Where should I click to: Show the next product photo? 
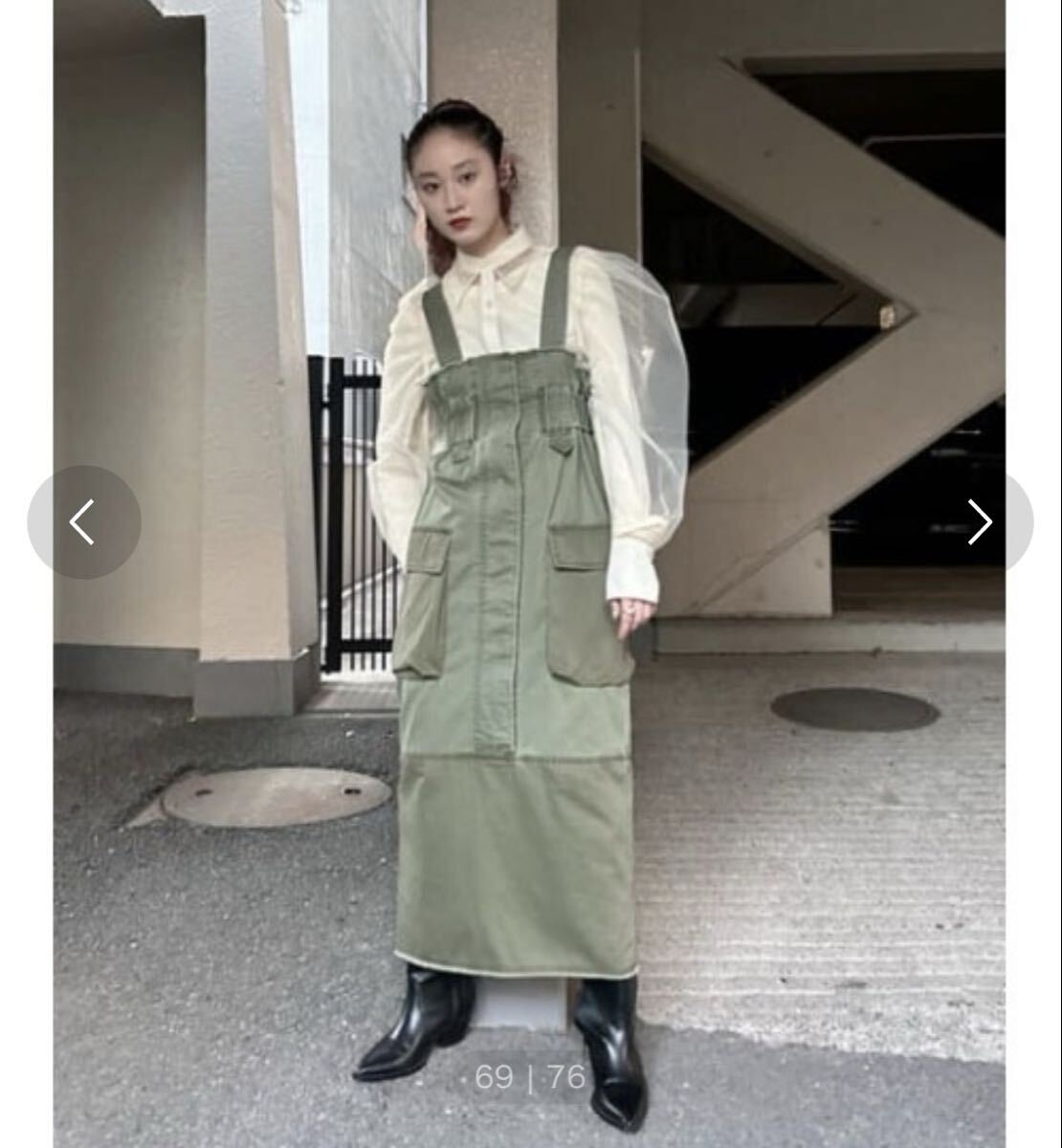(980, 522)
